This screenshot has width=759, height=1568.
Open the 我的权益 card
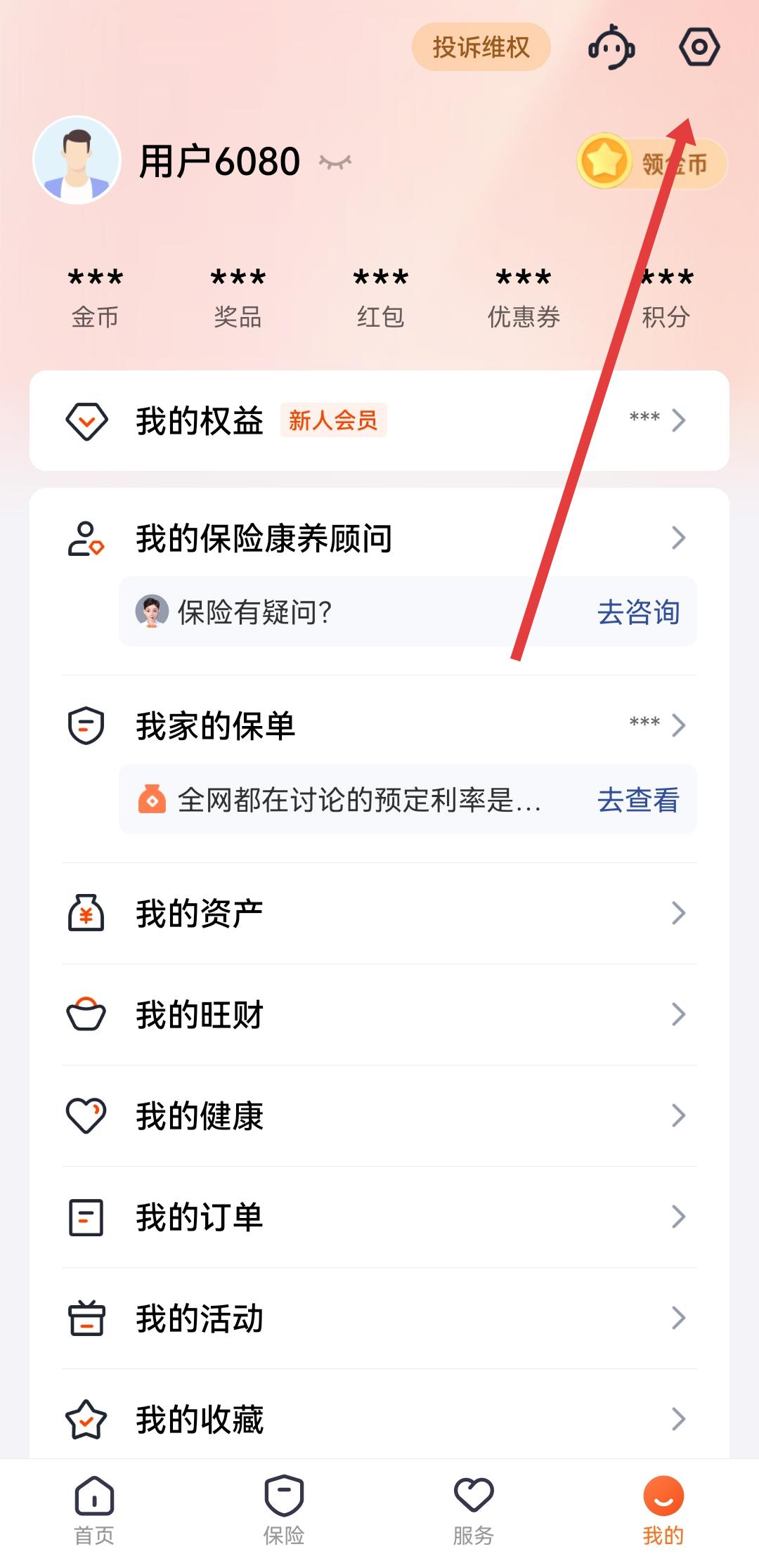point(379,420)
